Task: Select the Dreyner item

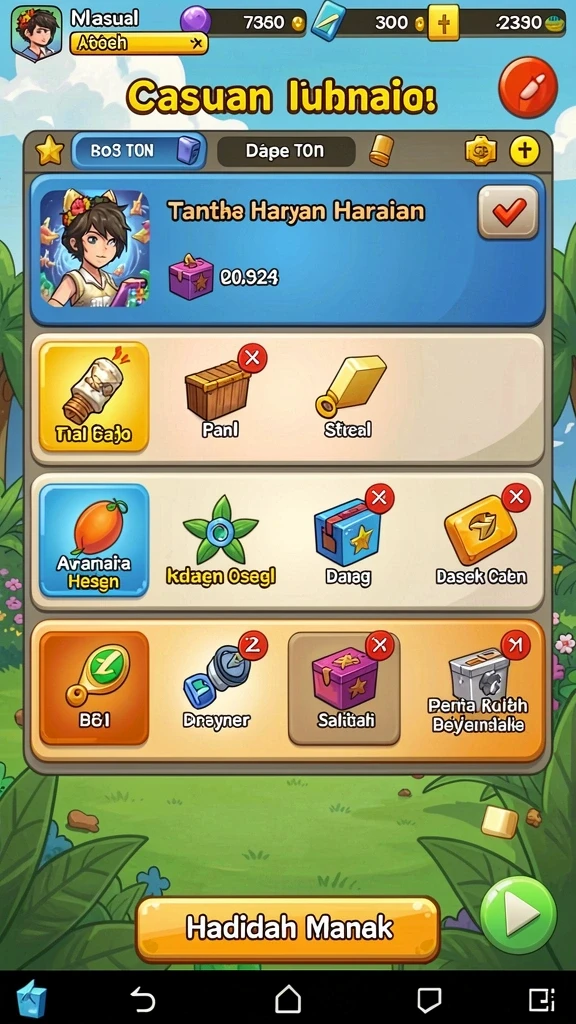Action: tap(216, 688)
